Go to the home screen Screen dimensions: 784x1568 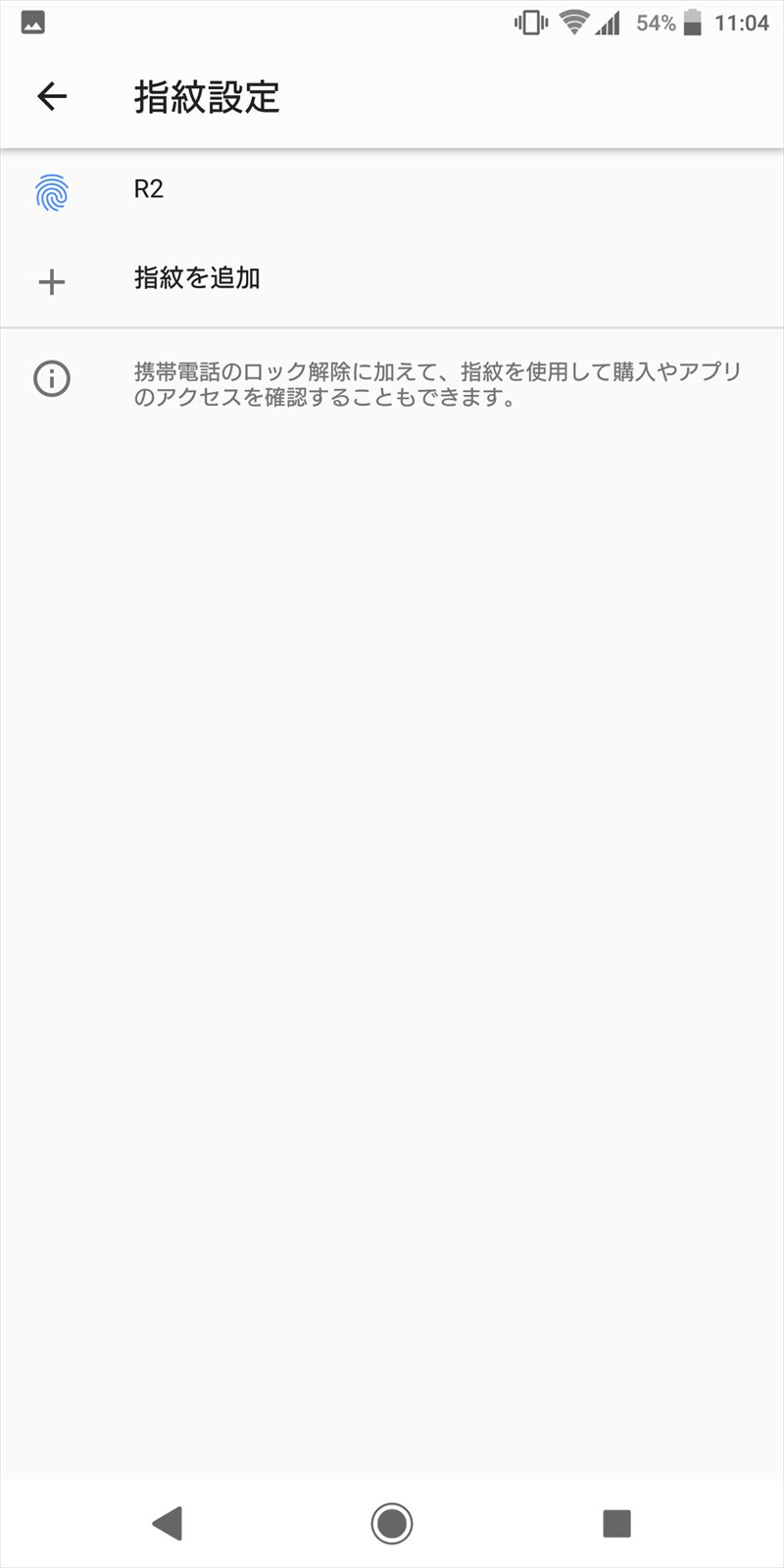(x=391, y=1523)
